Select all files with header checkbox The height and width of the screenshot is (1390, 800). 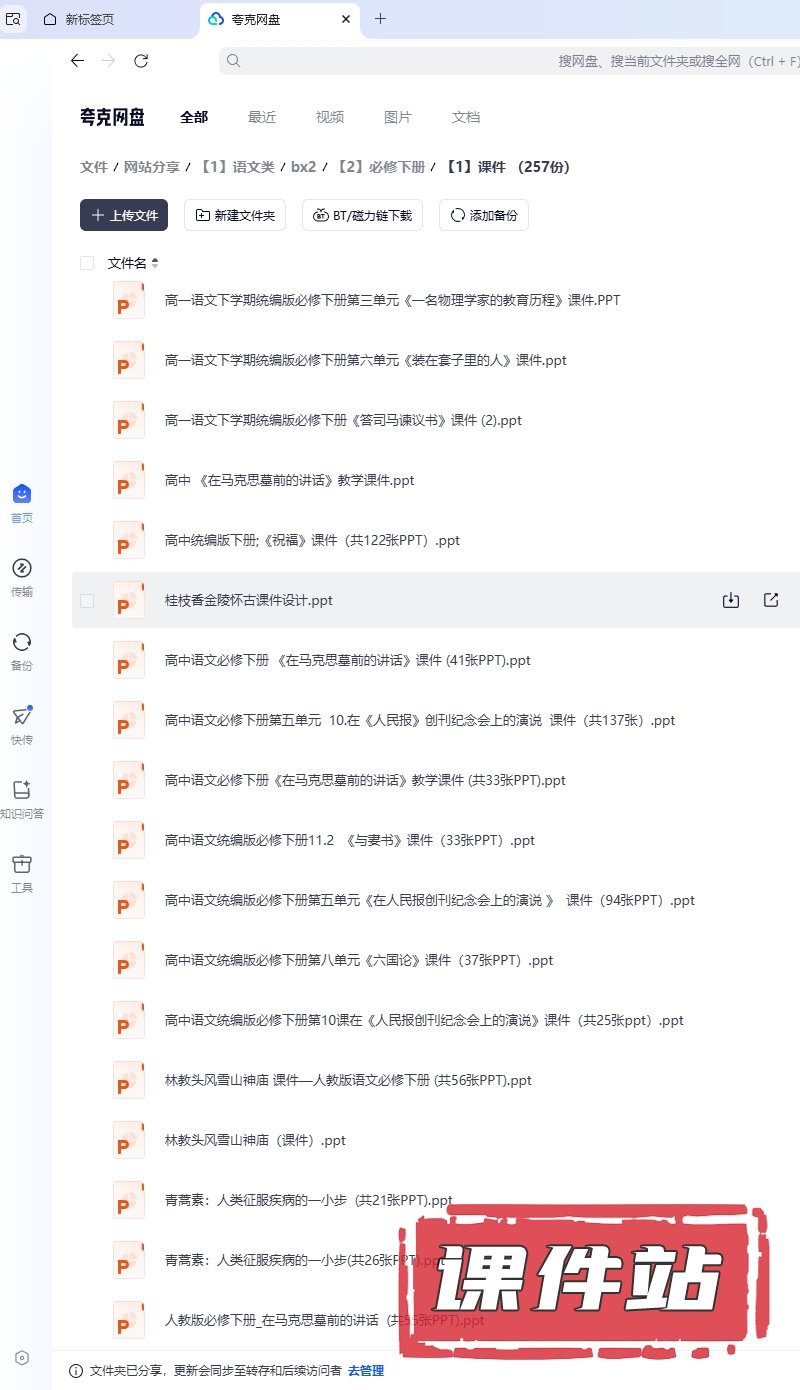tap(87, 263)
